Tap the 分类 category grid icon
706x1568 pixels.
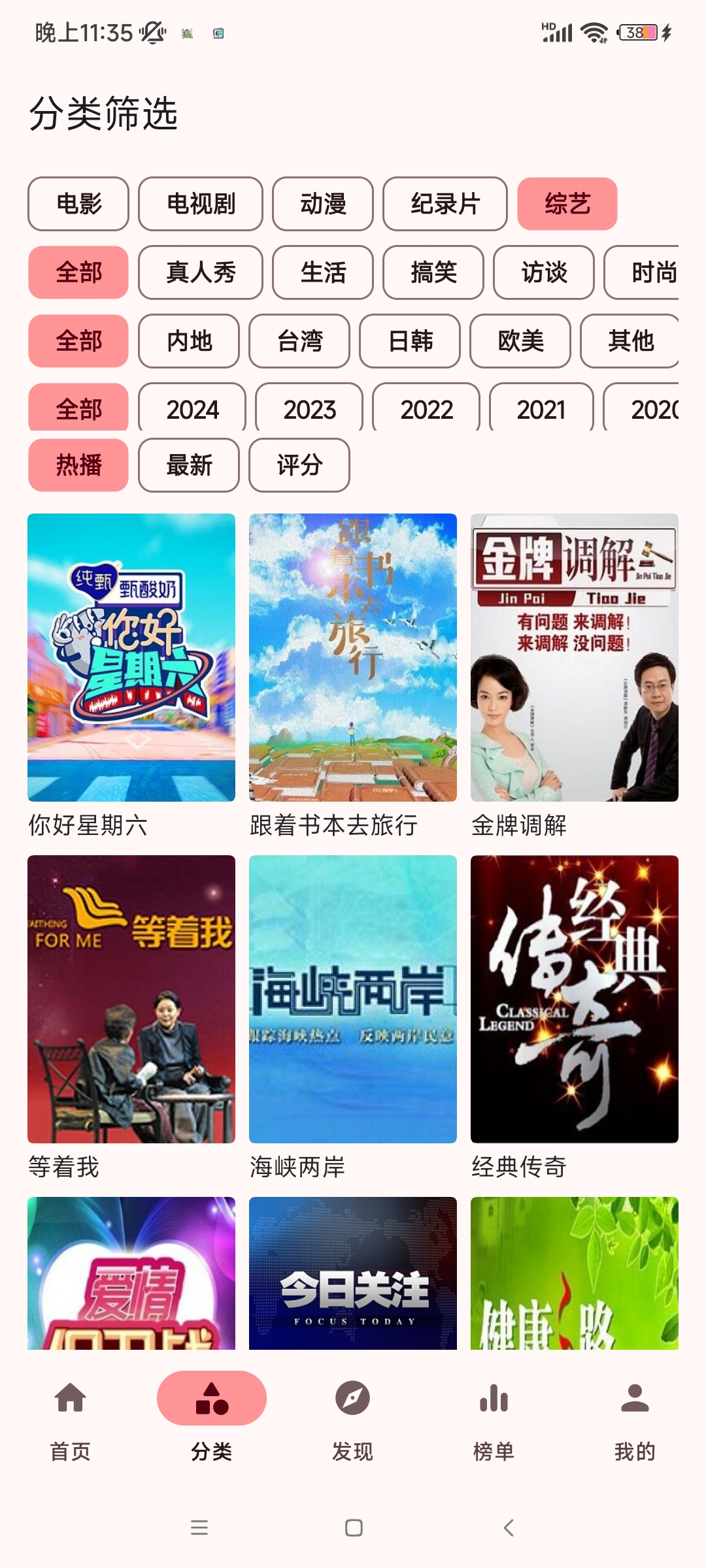tap(211, 1398)
